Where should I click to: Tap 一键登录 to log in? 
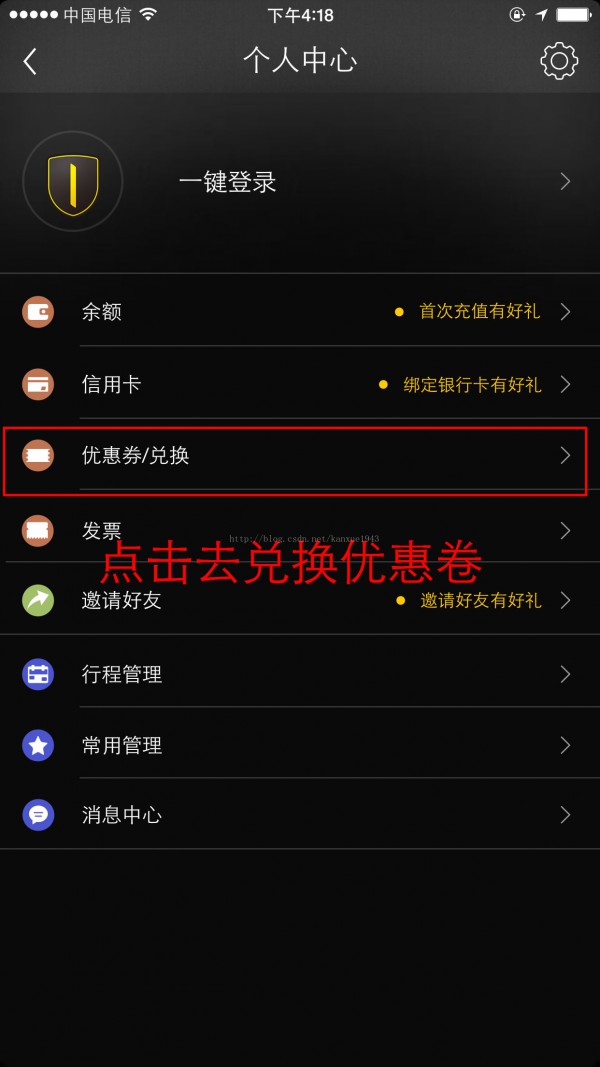click(228, 182)
